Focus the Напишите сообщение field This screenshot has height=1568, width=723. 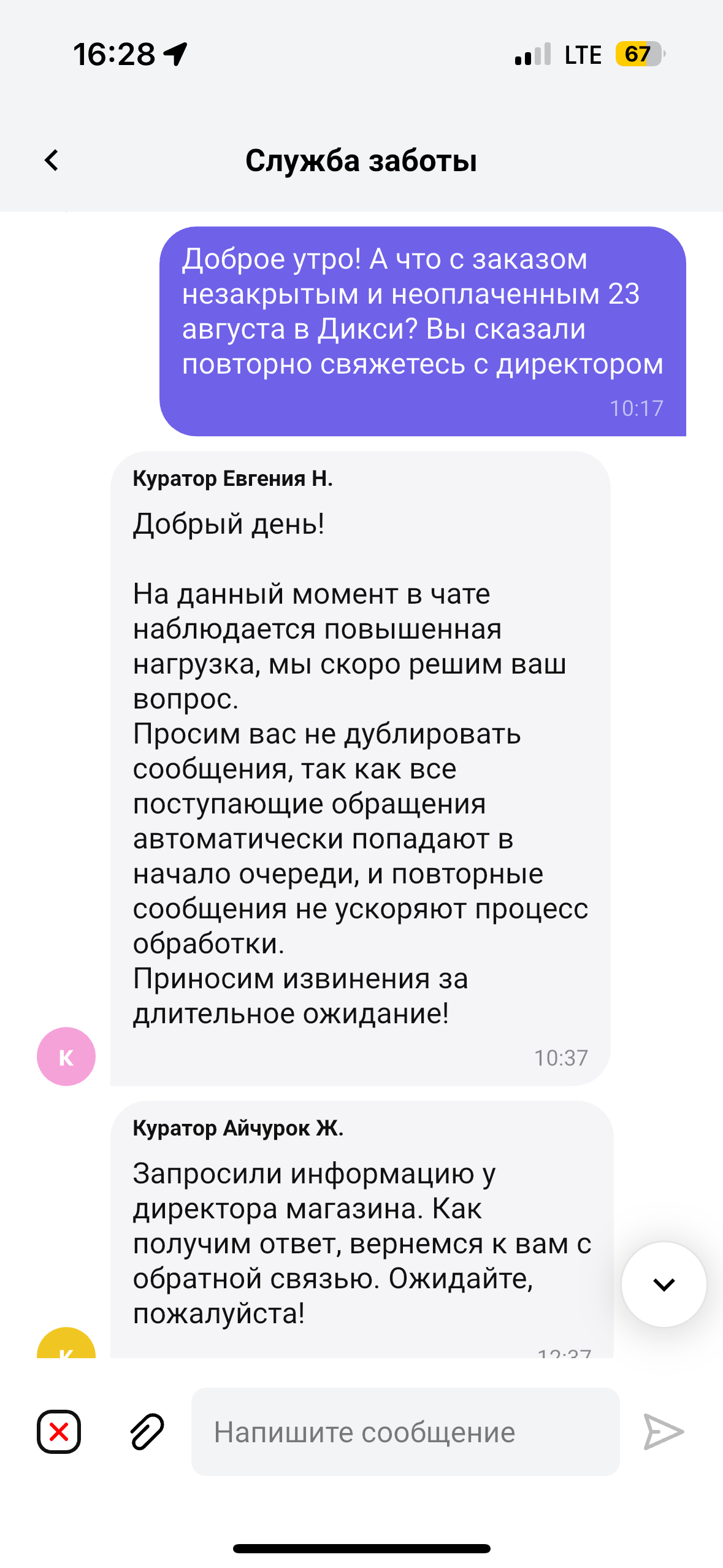pos(405,1432)
